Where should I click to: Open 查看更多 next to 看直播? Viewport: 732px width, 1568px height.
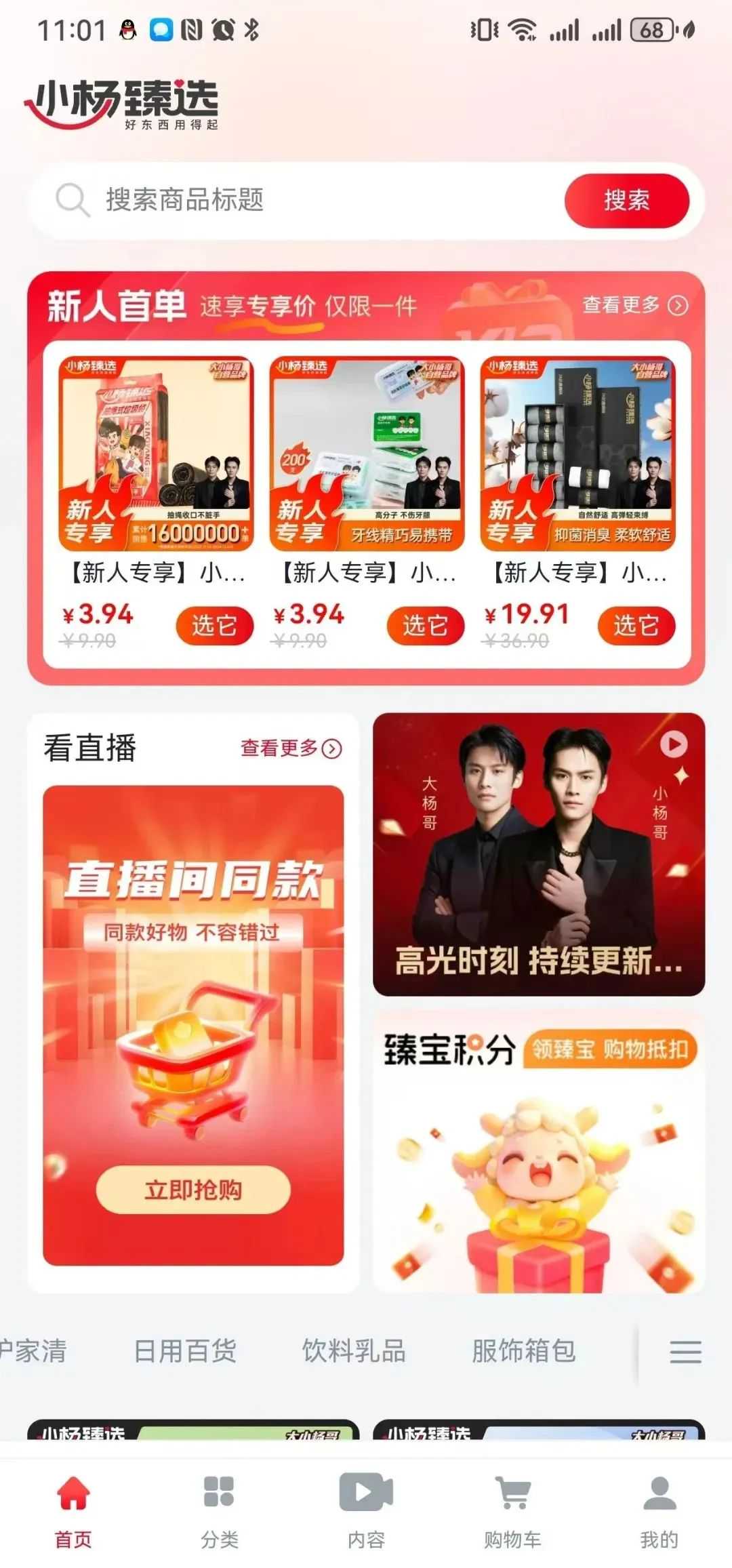tap(291, 748)
